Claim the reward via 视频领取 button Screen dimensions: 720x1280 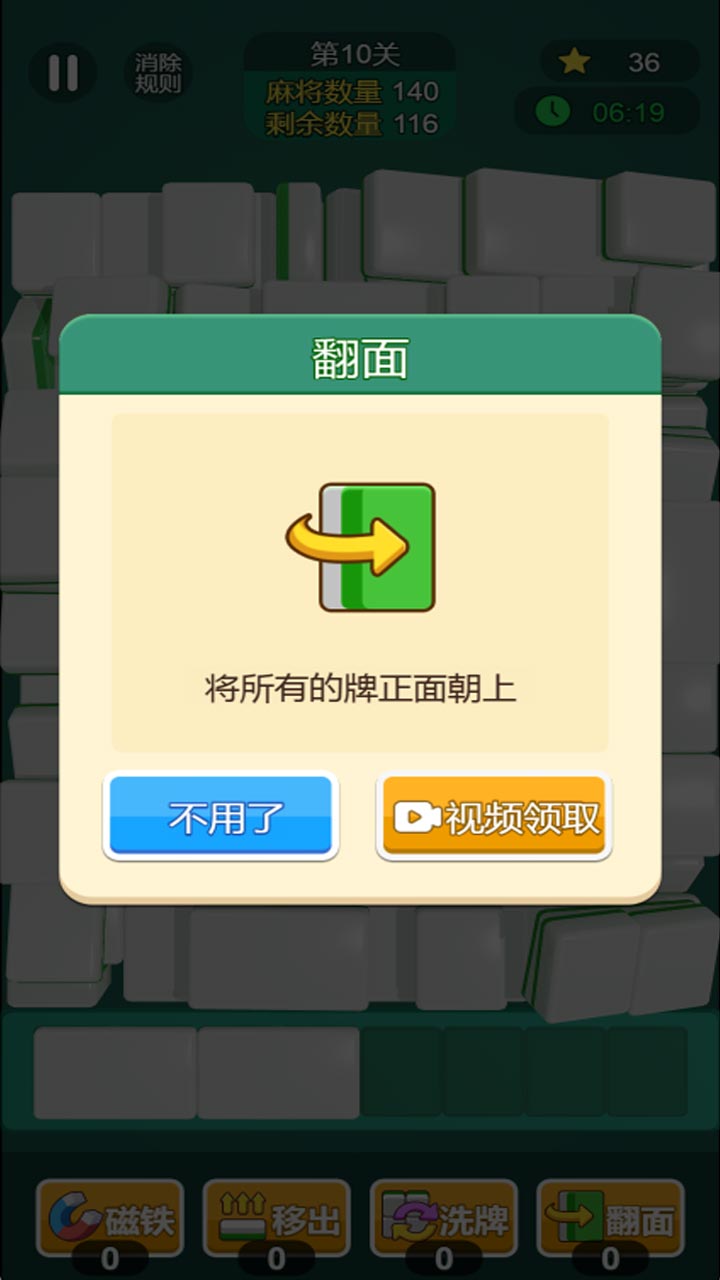click(x=493, y=816)
